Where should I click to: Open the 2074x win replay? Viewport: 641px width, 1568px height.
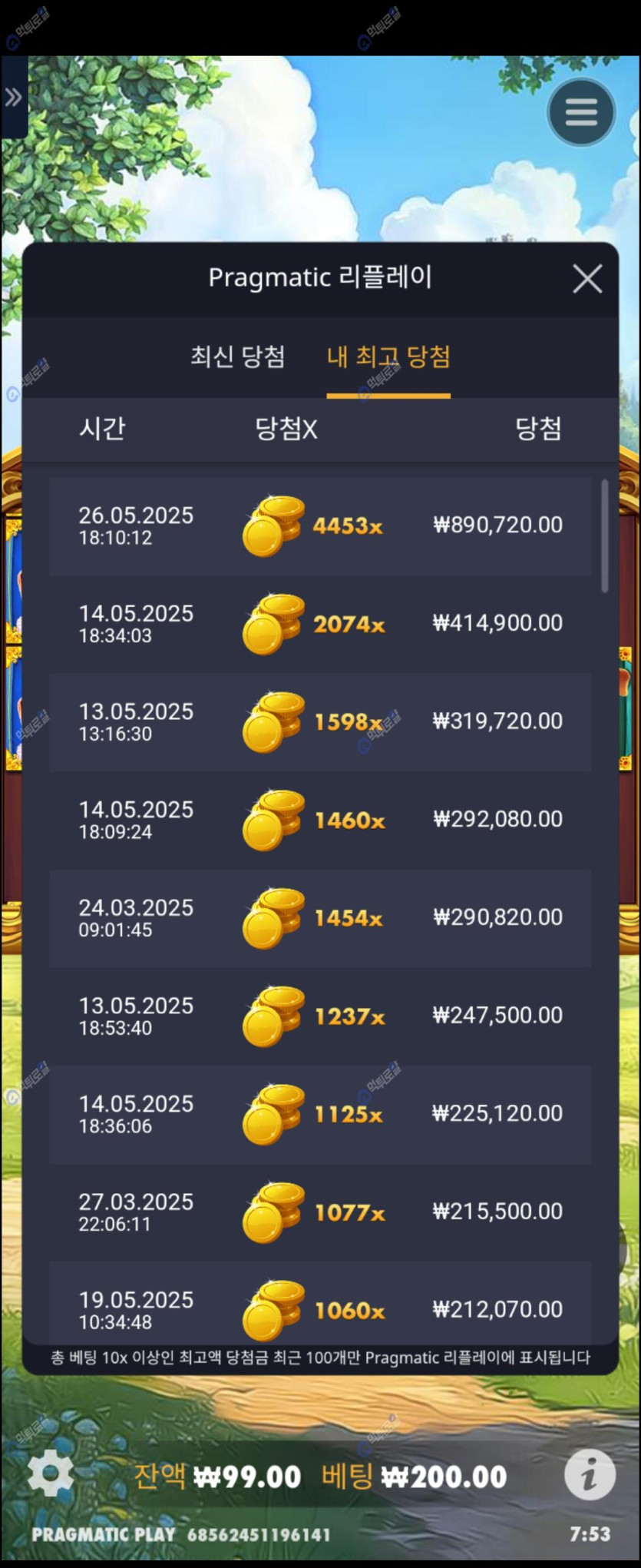click(320, 624)
